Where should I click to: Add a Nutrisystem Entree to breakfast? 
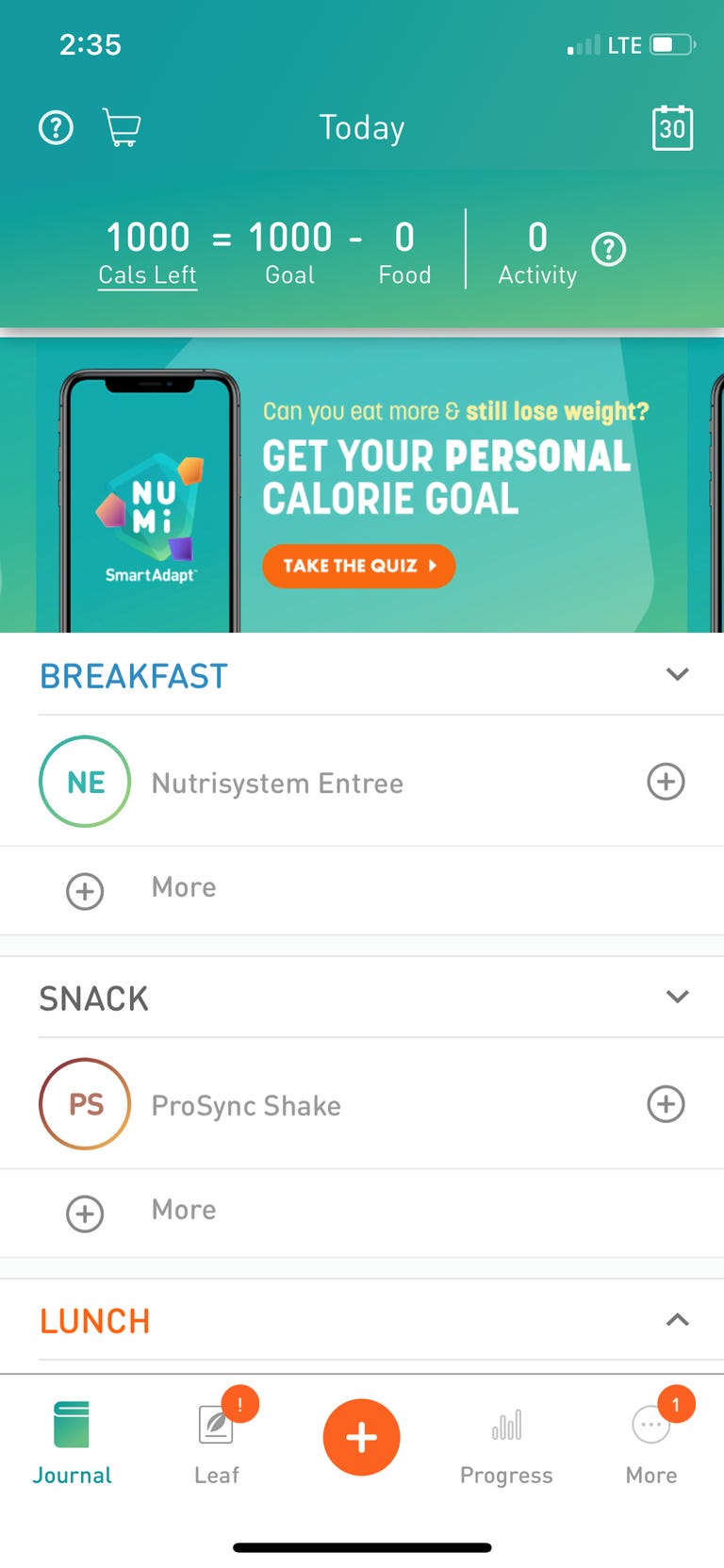[666, 782]
